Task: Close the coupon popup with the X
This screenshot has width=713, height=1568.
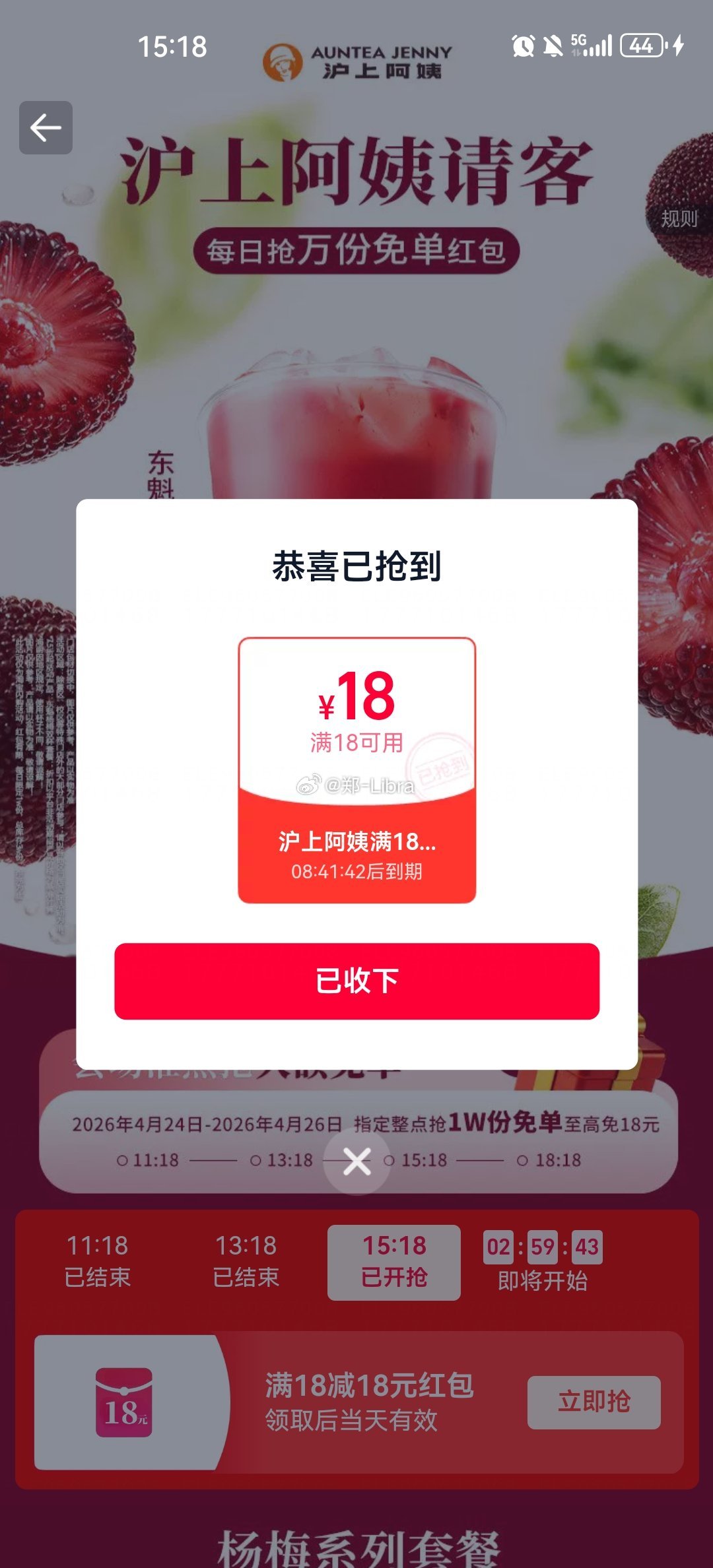Action: 356,1161
